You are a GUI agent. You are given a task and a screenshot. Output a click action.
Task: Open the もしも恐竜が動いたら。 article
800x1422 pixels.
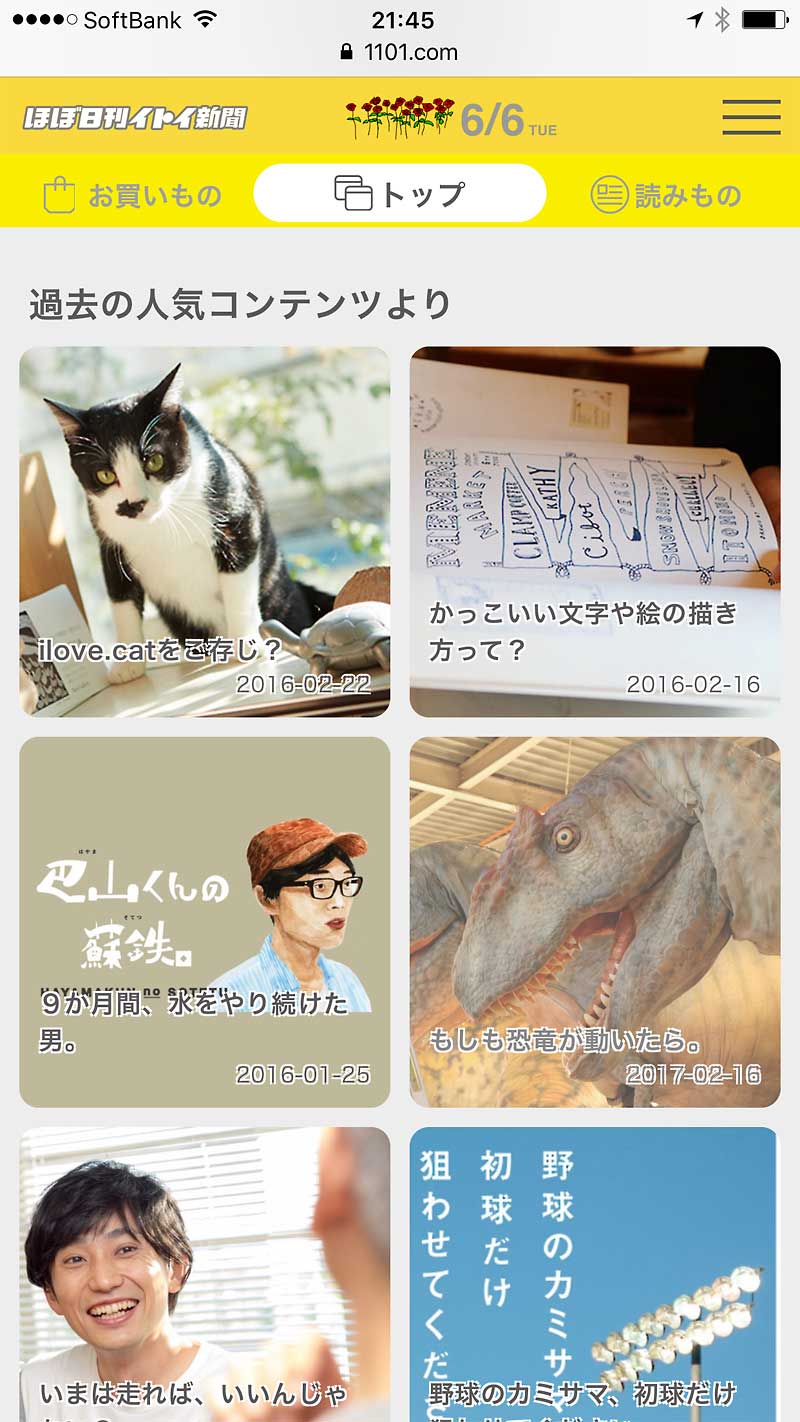[595, 921]
